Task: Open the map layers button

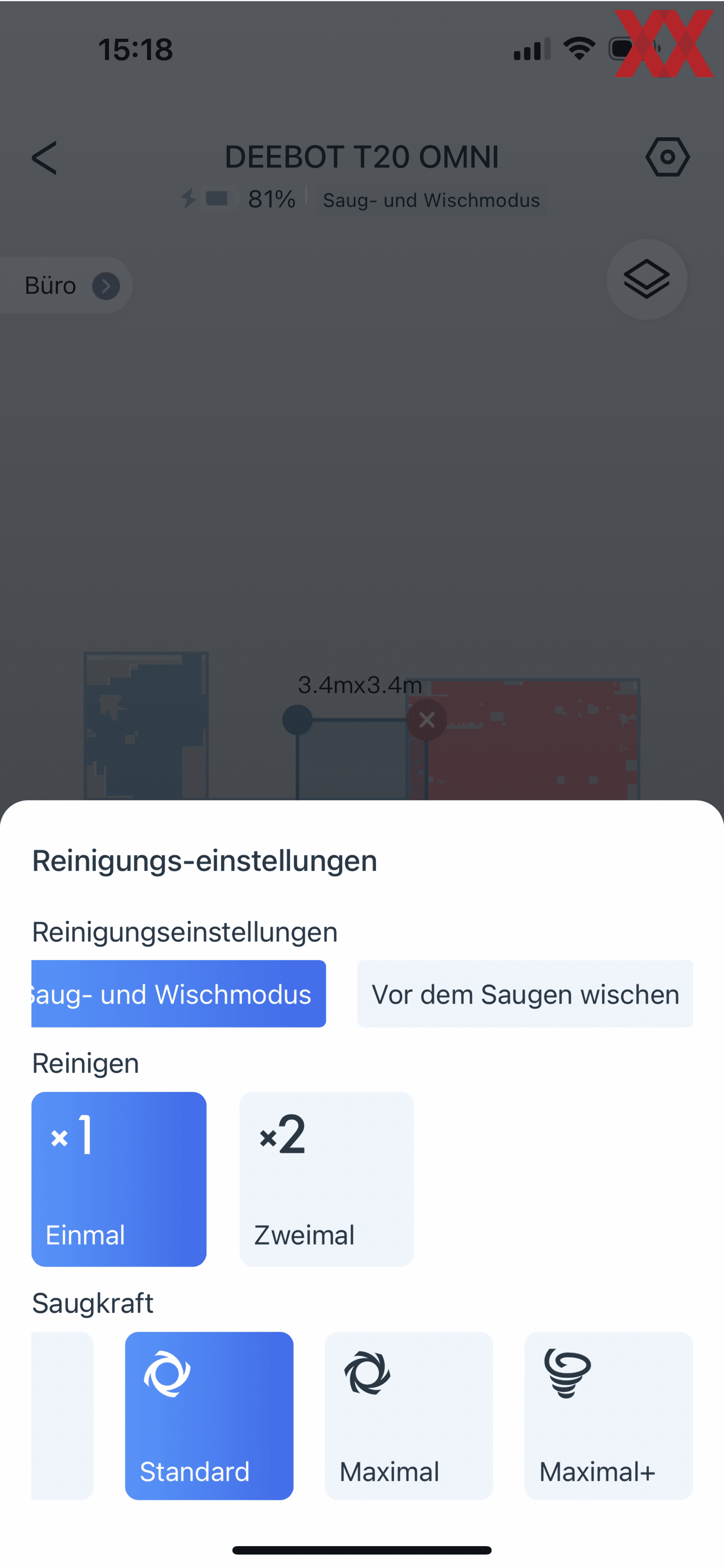Action: point(647,279)
